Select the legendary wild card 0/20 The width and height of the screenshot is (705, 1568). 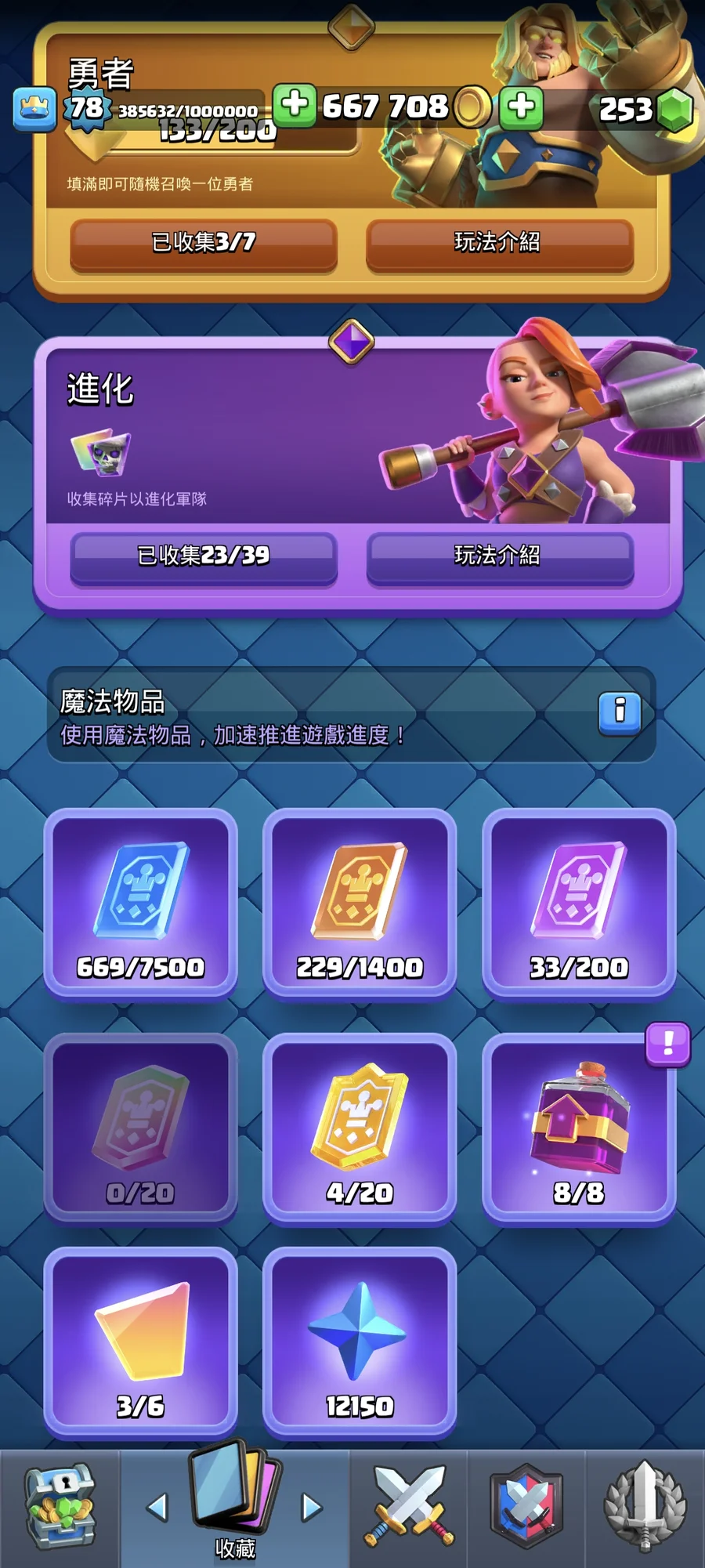[x=141, y=1128]
